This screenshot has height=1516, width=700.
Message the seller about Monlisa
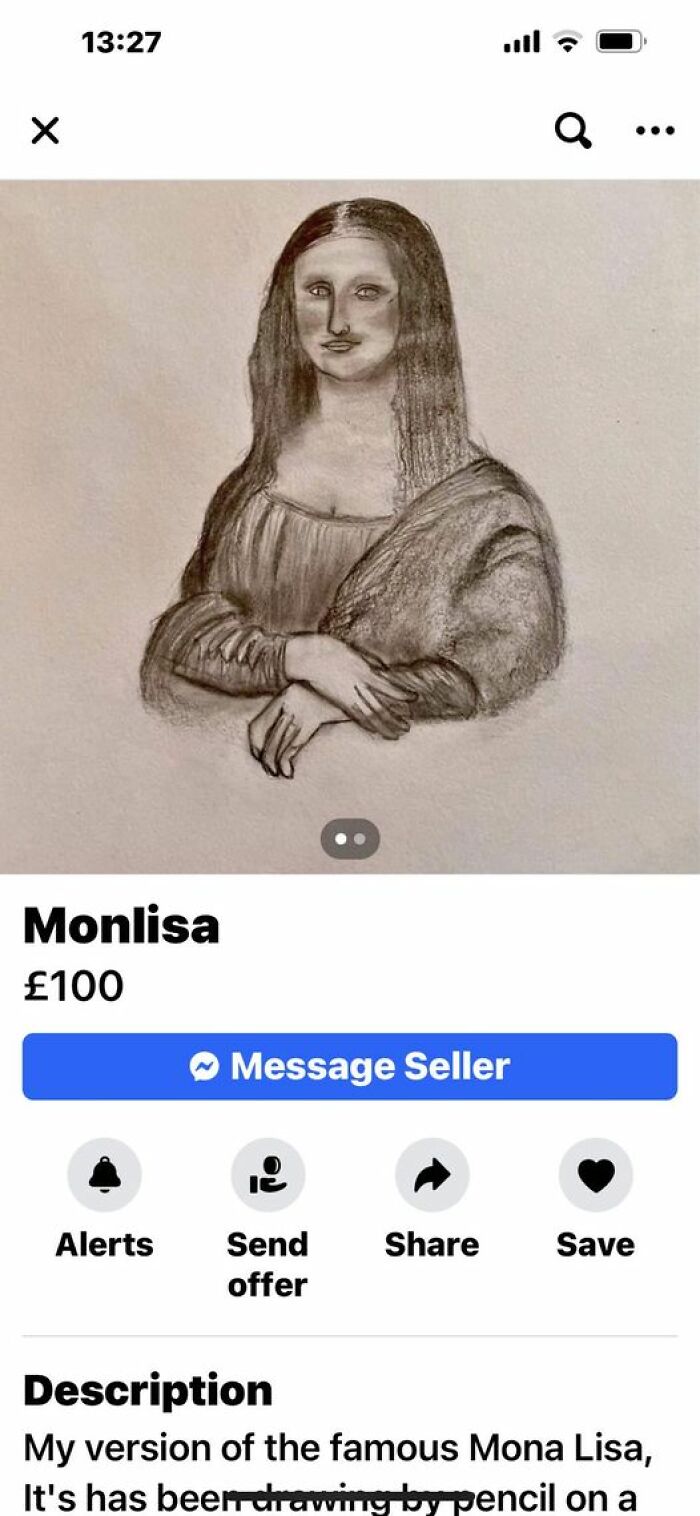[x=350, y=1066]
